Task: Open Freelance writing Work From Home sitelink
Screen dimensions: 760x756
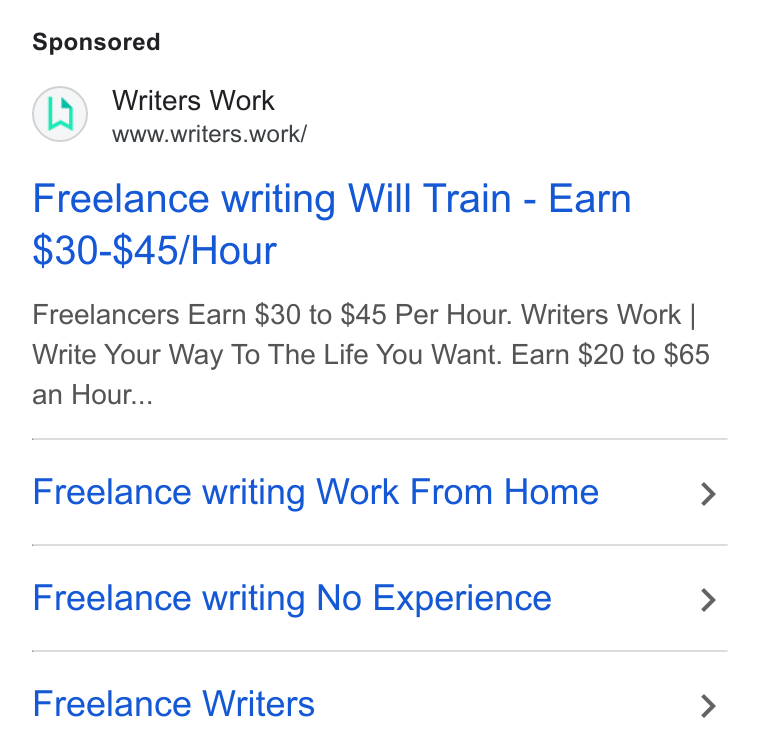Action: click(x=380, y=492)
